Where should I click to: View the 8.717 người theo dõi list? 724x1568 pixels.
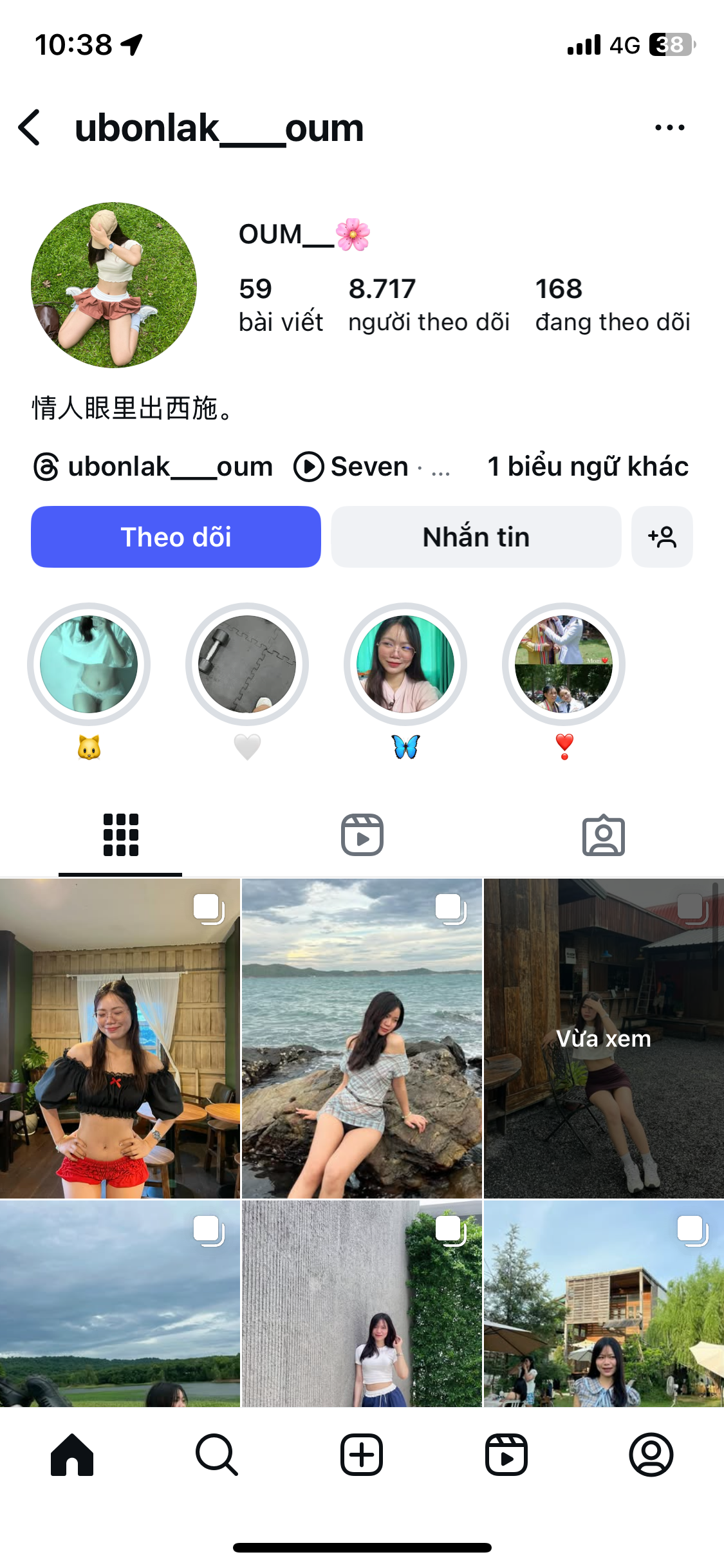pyautogui.click(x=429, y=304)
